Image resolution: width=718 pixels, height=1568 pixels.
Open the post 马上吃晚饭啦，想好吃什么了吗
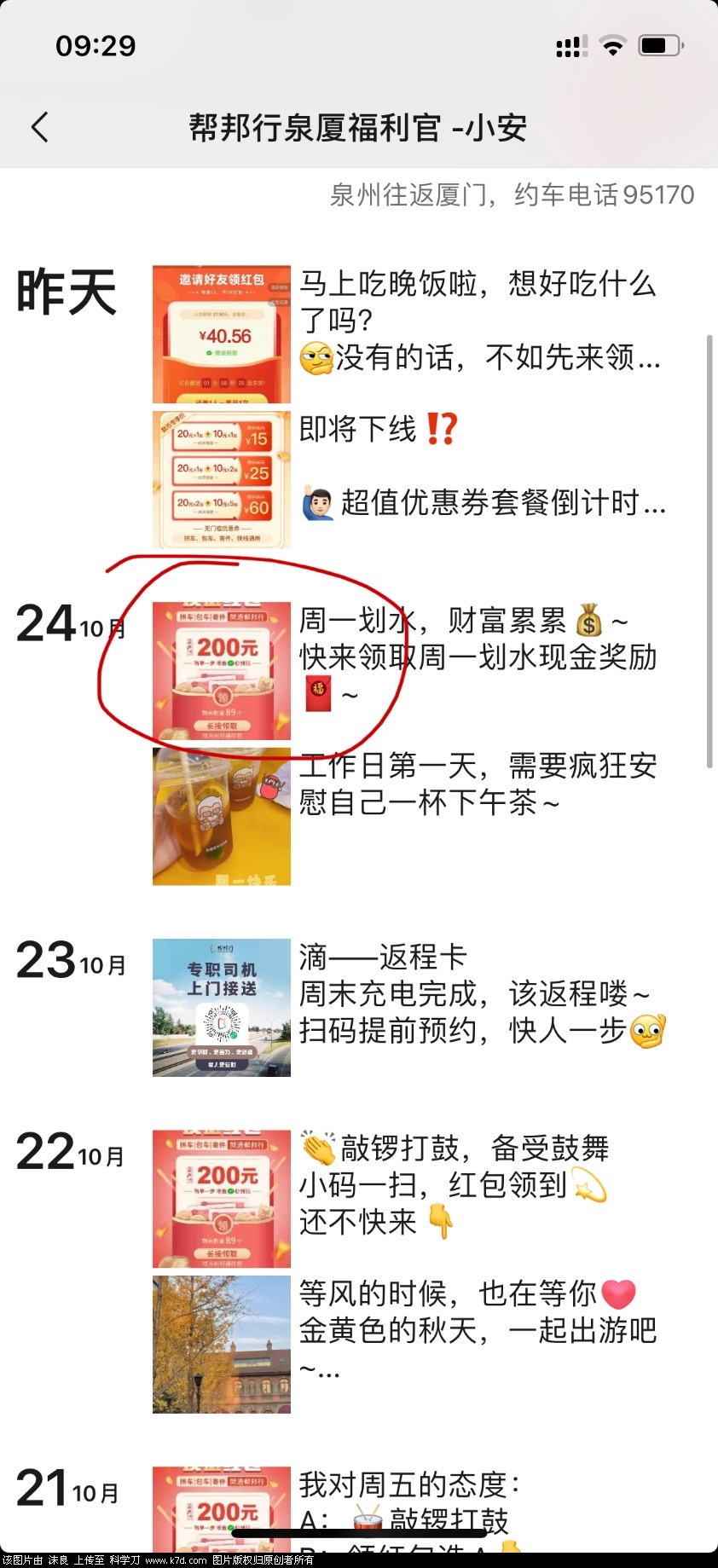point(478,321)
